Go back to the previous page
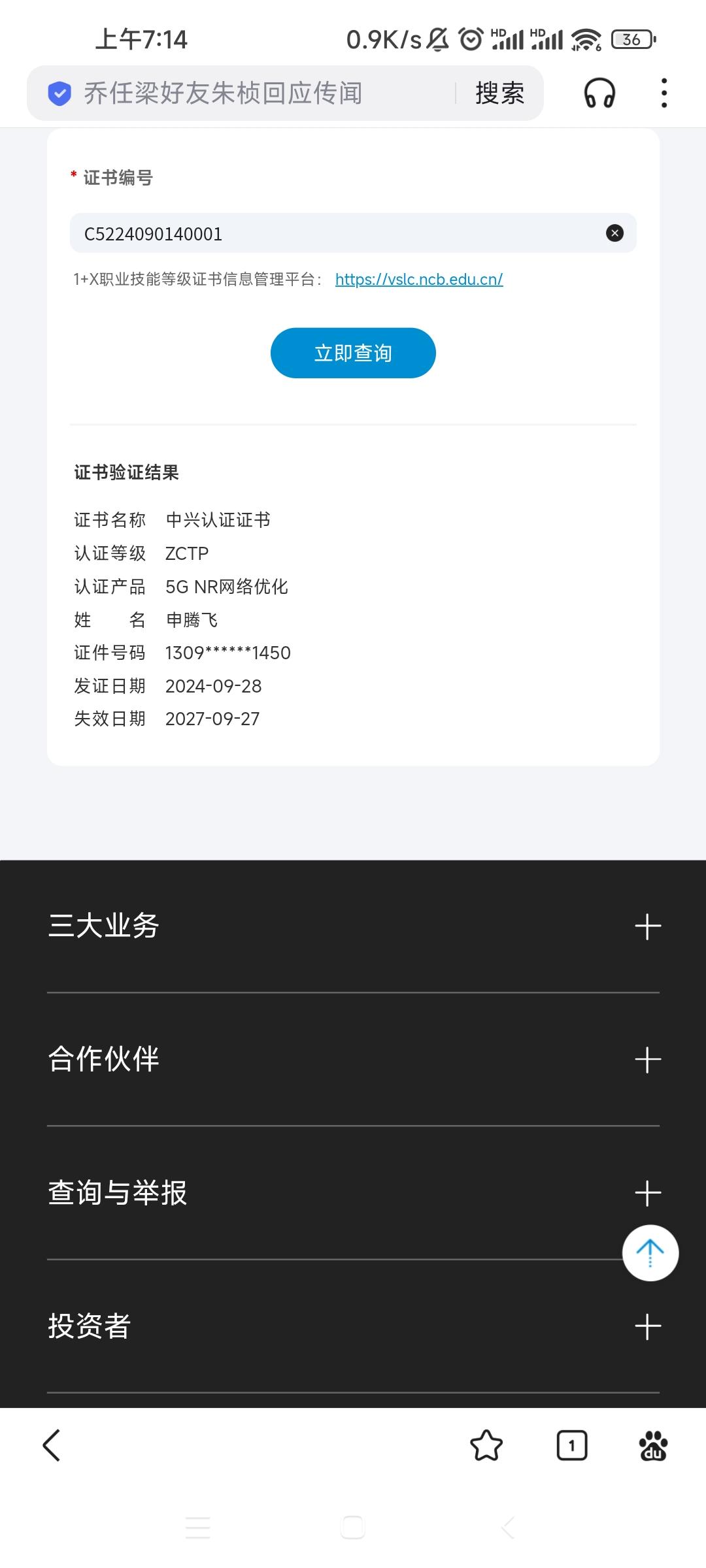The image size is (706, 1568). [x=52, y=1445]
